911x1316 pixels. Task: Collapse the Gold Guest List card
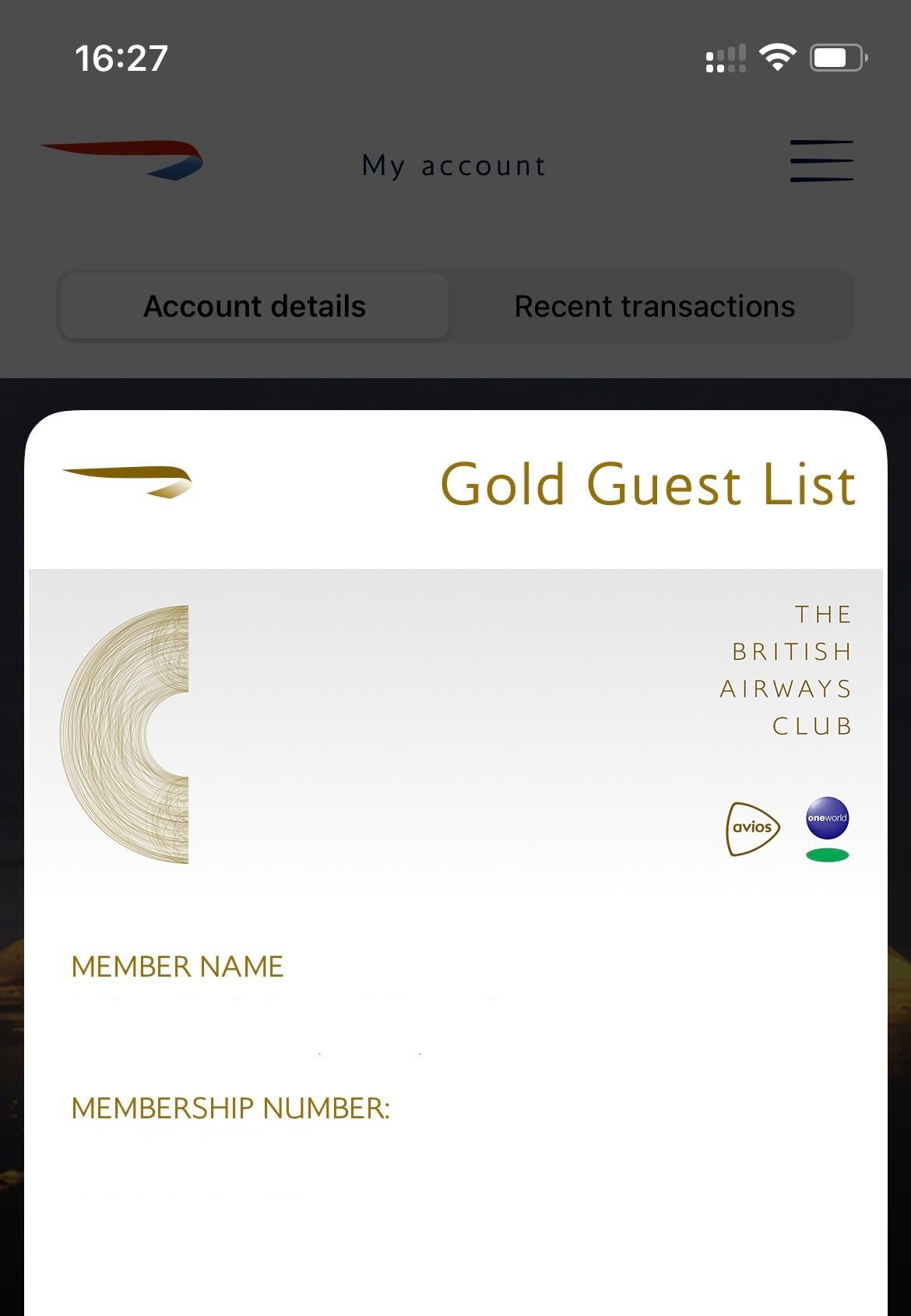coord(646,484)
